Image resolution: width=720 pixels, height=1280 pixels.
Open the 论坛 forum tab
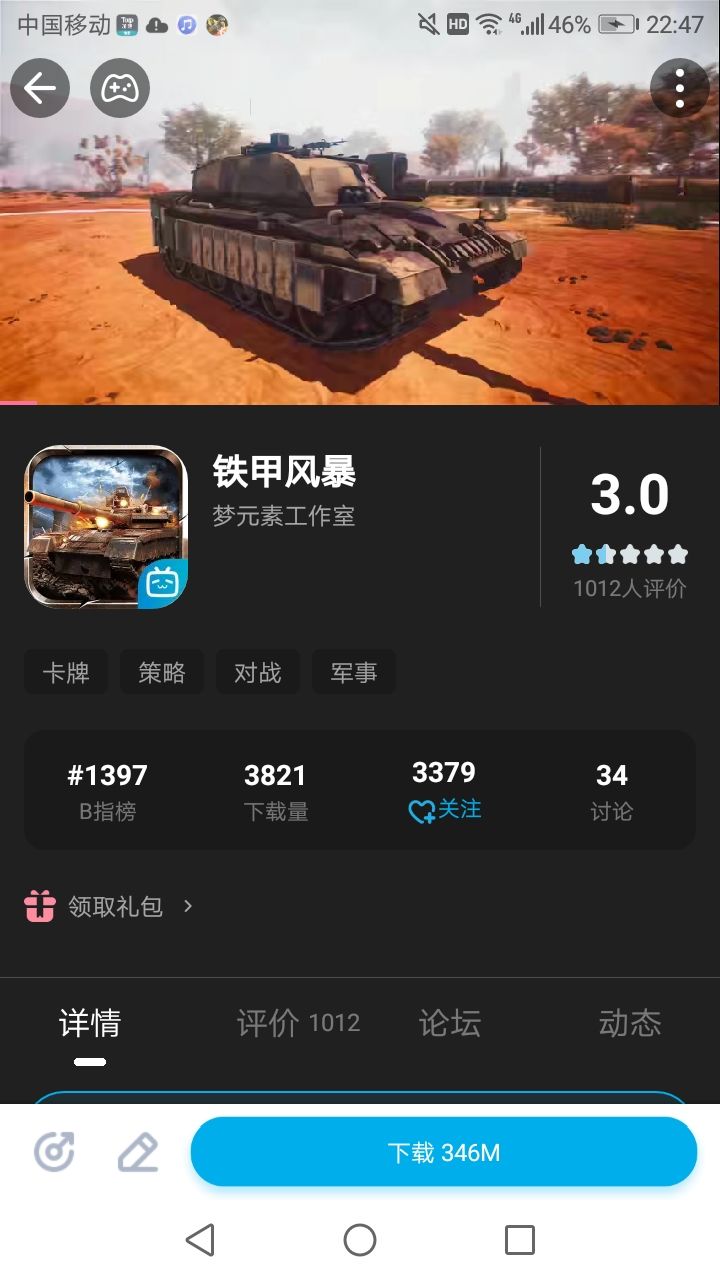click(449, 1023)
